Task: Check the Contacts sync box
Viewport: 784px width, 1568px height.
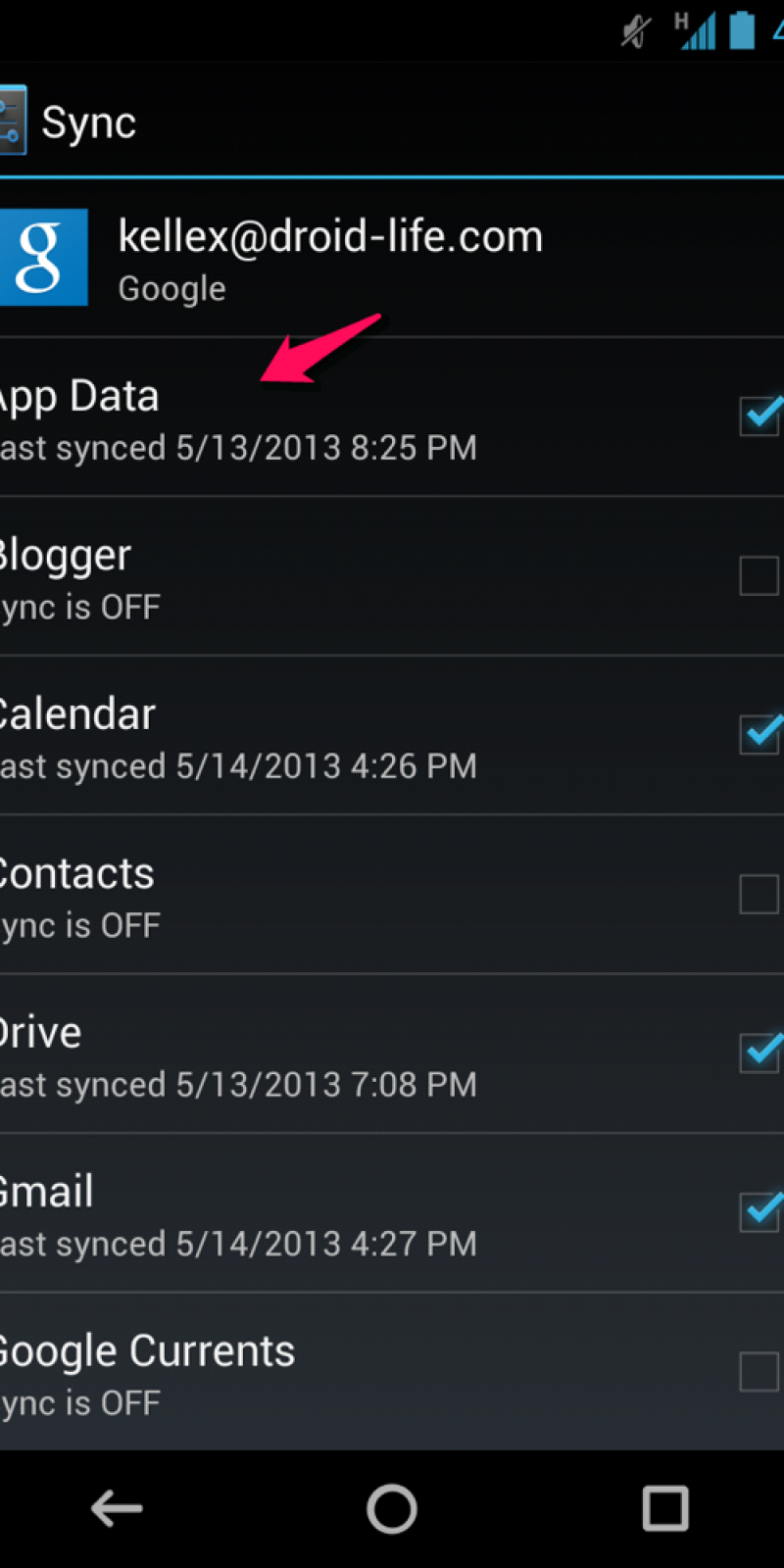Action: coord(759,894)
